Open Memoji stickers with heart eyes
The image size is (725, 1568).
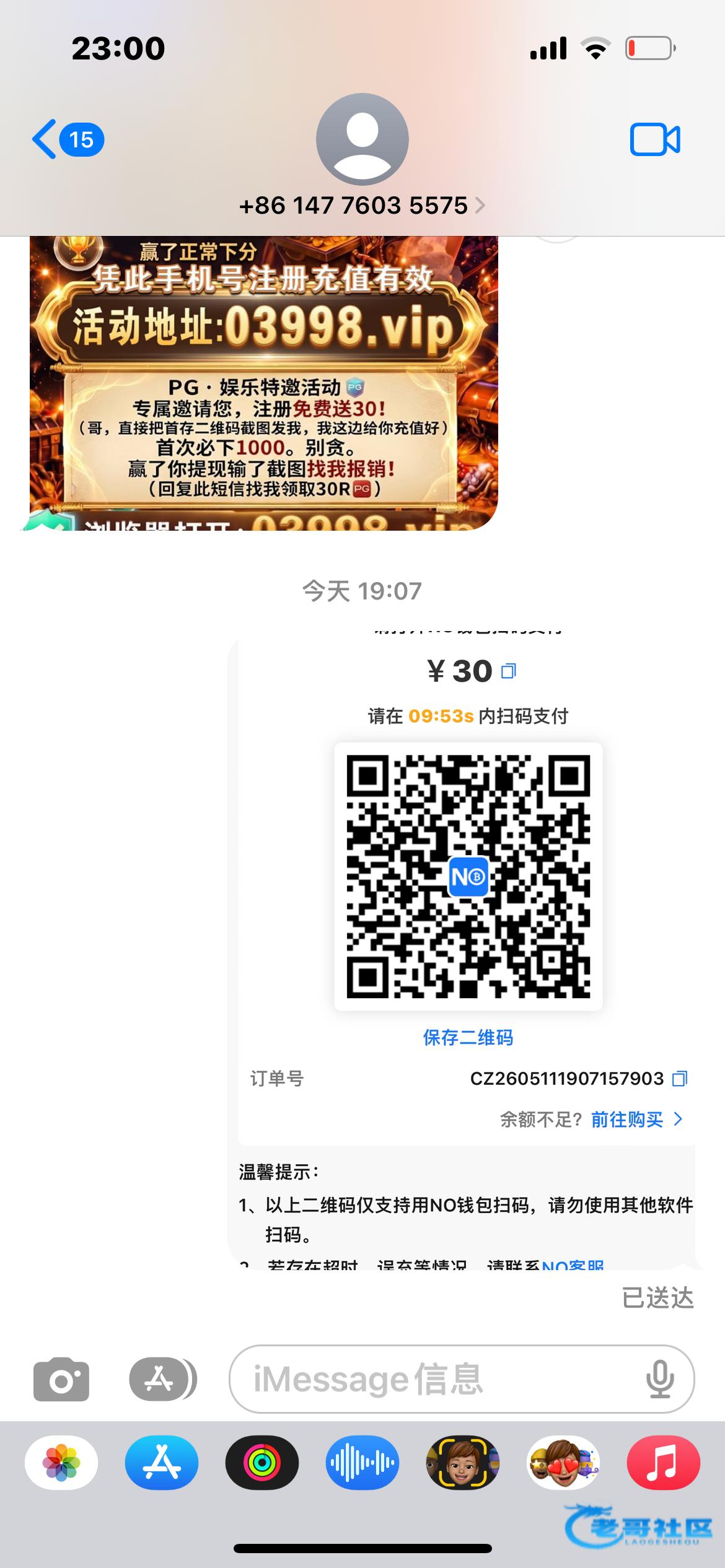click(563, 1463)
